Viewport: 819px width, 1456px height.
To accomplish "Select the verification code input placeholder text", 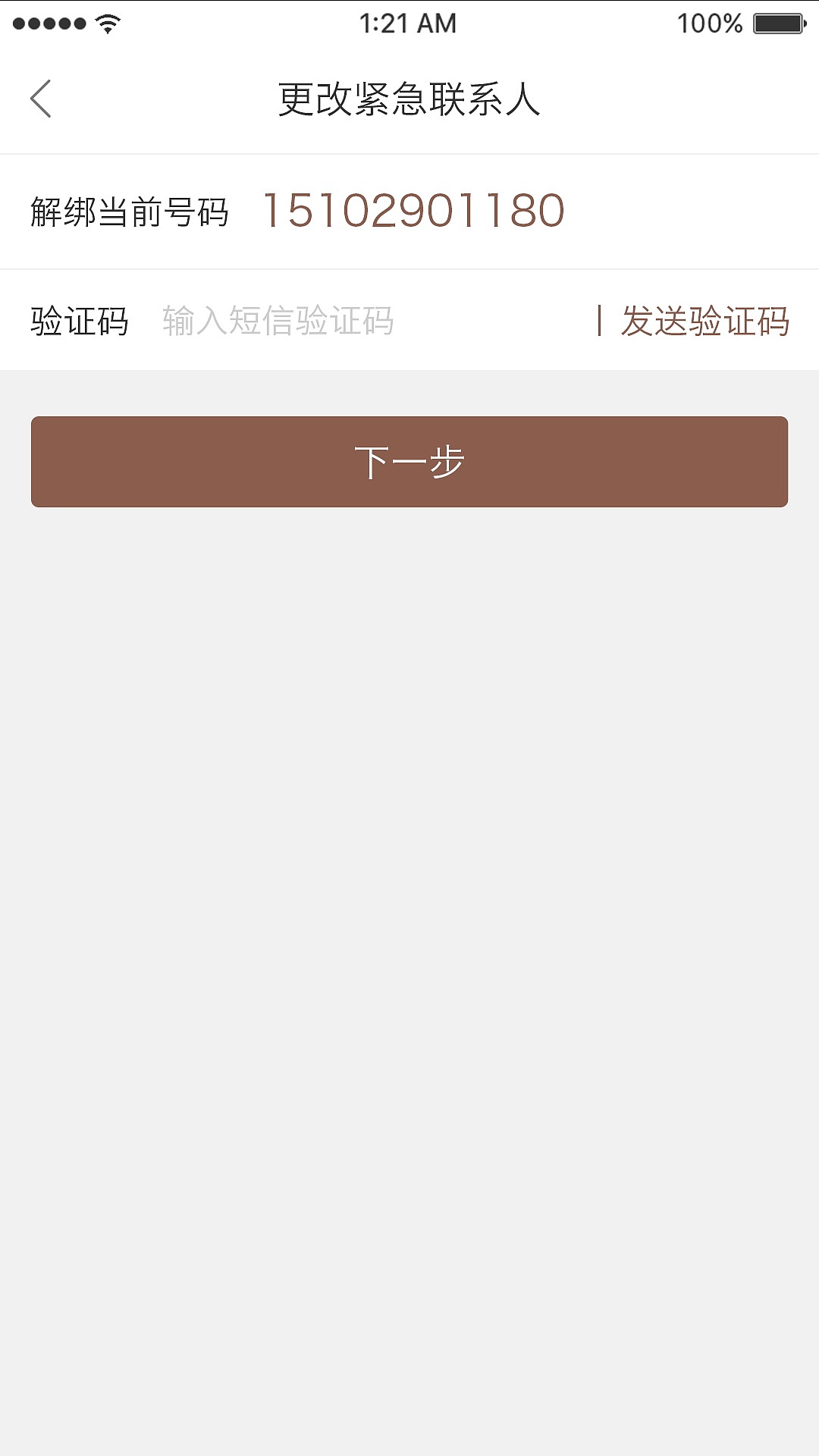I will pyautogui.click(x=277, y=322).
